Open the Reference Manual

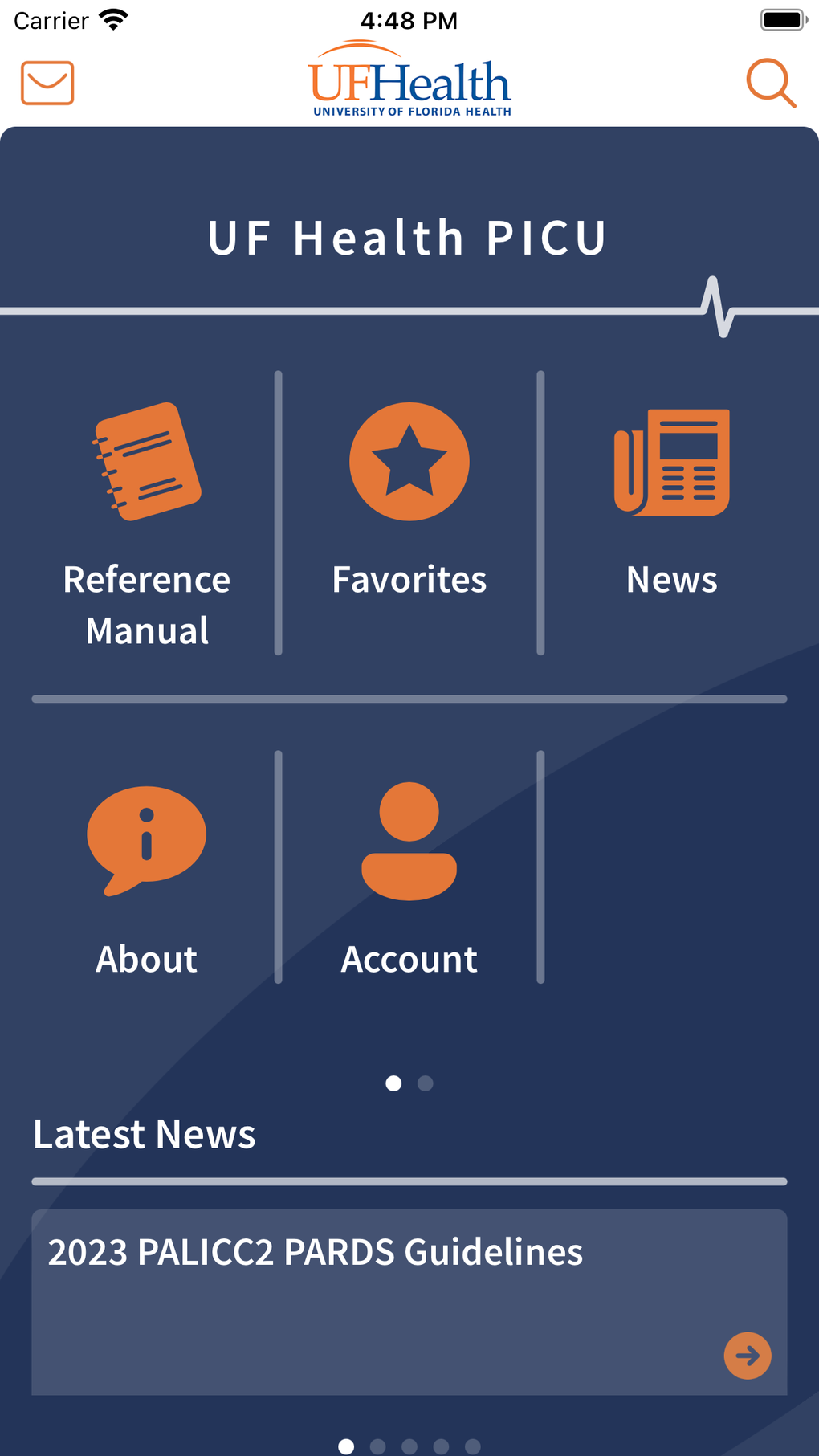pos(147,522)
